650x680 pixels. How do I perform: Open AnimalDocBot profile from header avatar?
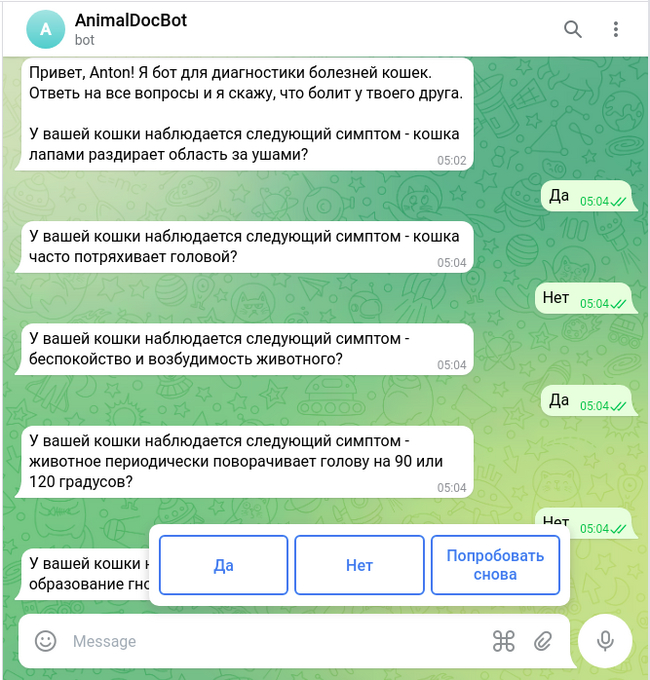(x=45, y=30)
